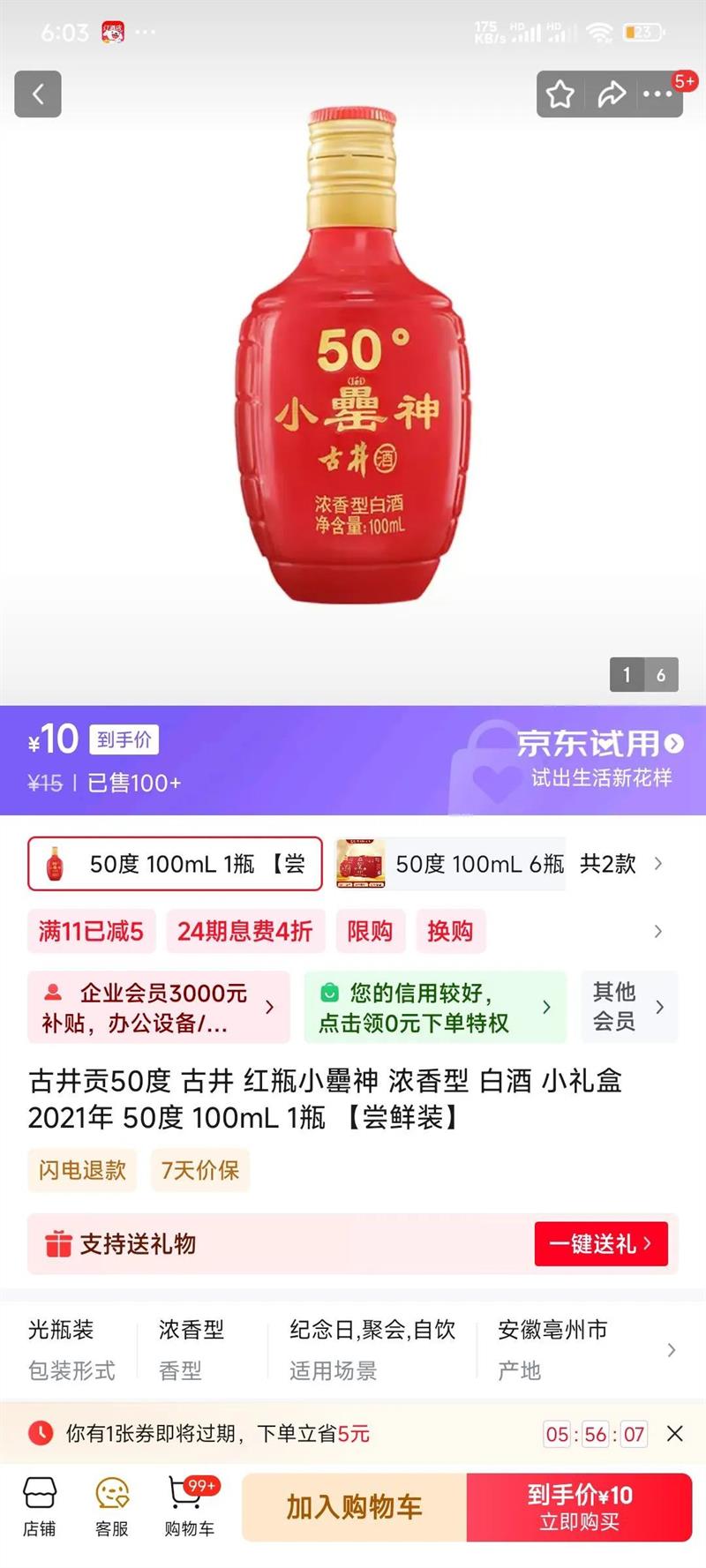Viewport: 706px width, 1568px height.
Task: Expand all 共2款 variants
Action: tap(620, 864)
